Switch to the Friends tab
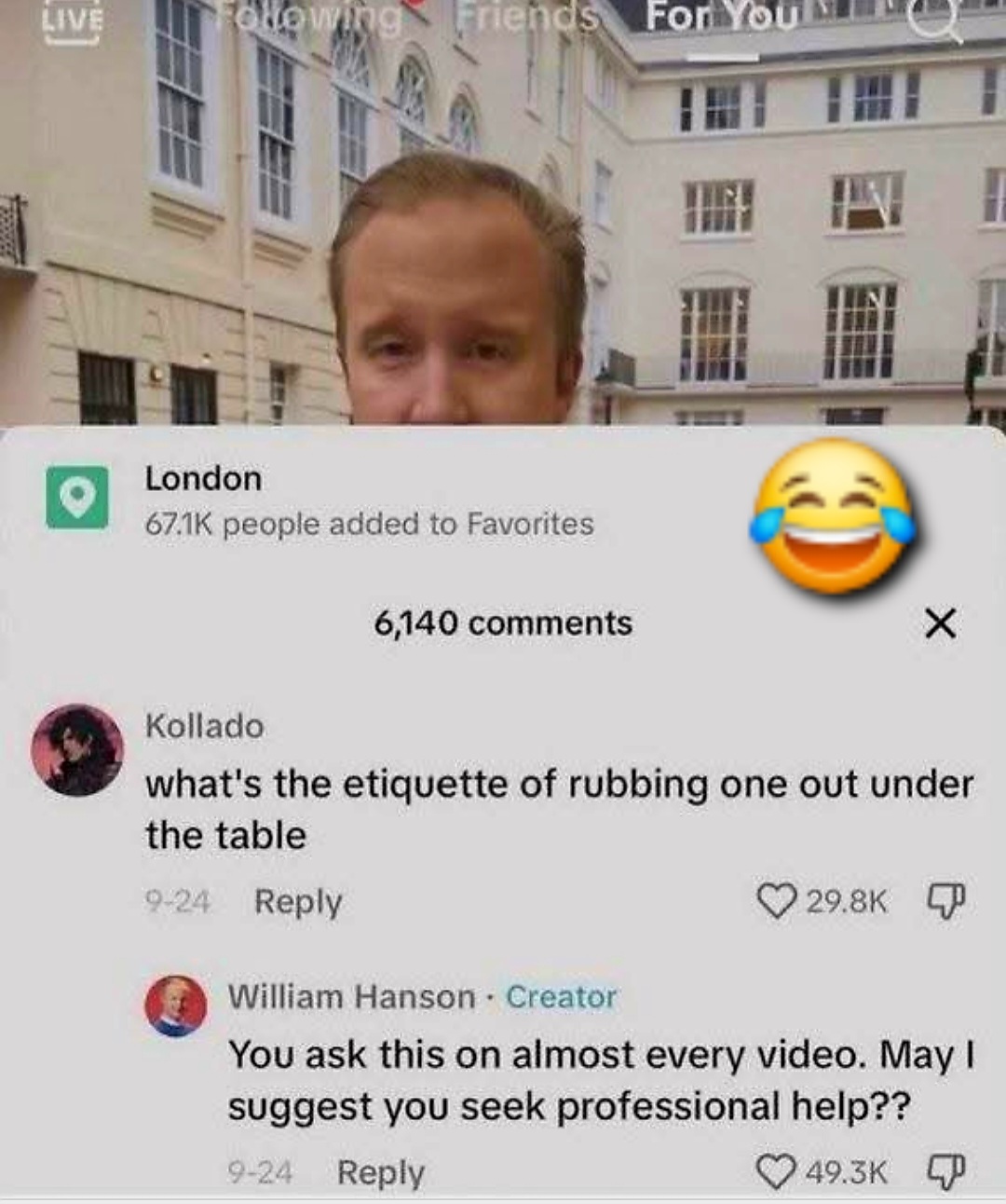 click(x=527, y=17)
